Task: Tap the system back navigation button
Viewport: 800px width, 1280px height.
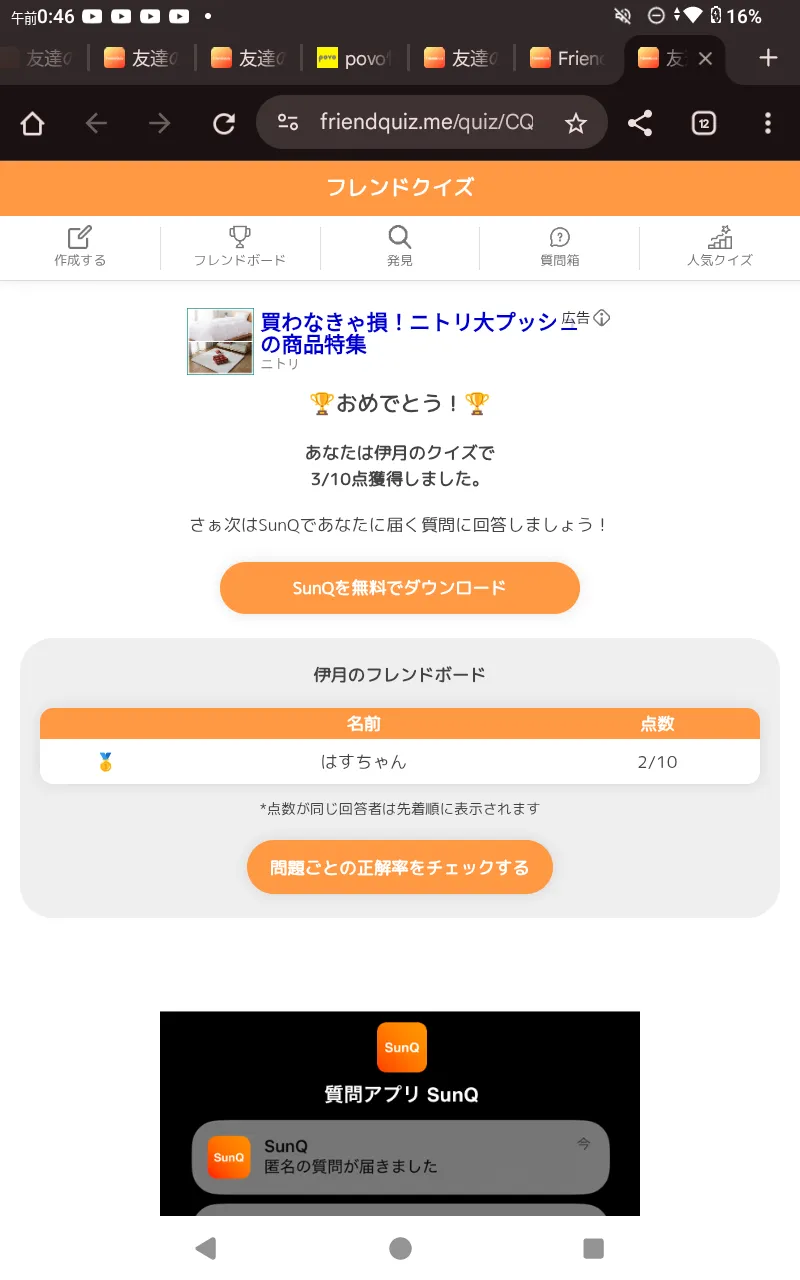Action: point(205,1248)
